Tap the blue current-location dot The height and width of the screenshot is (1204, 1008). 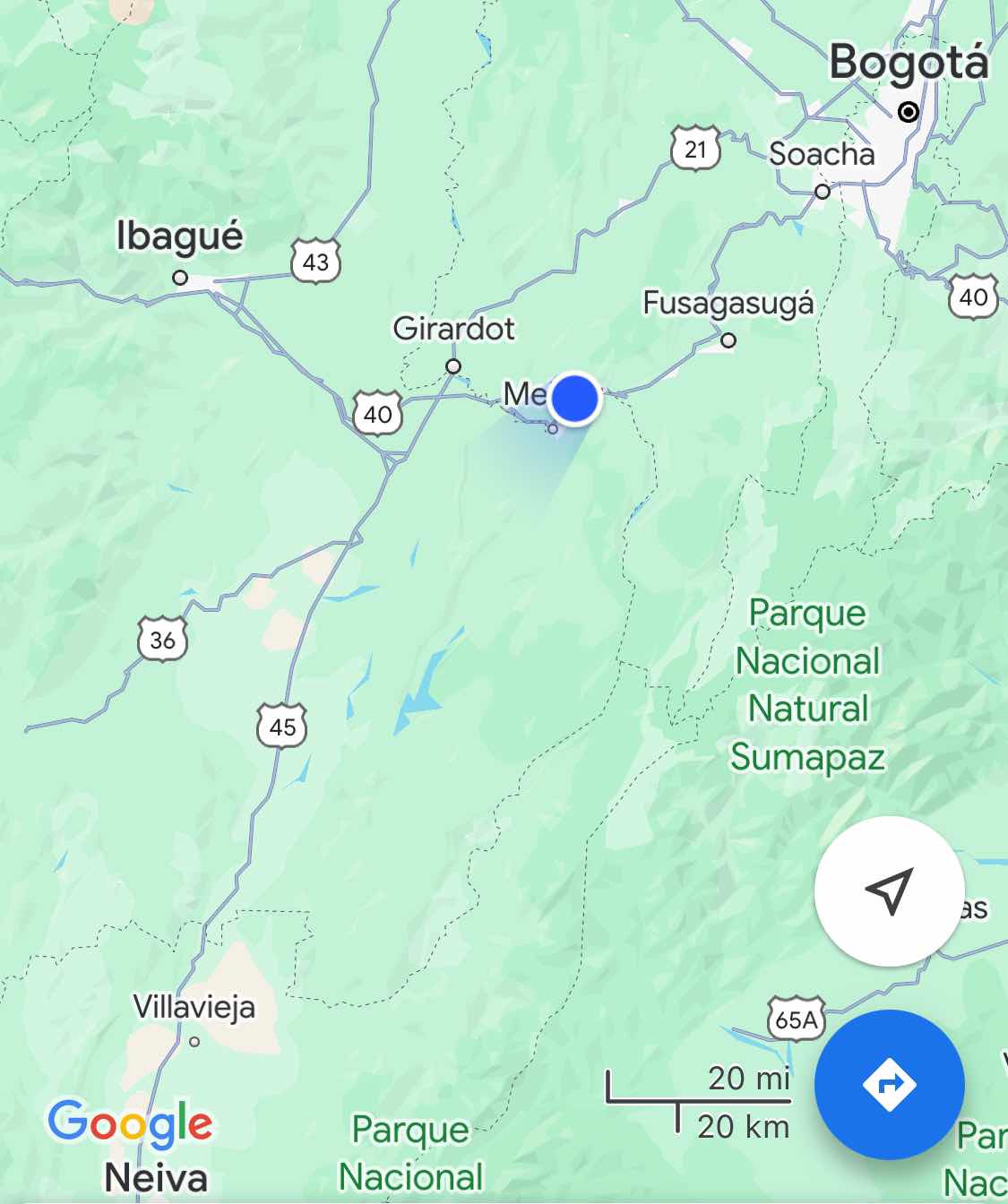573,398
